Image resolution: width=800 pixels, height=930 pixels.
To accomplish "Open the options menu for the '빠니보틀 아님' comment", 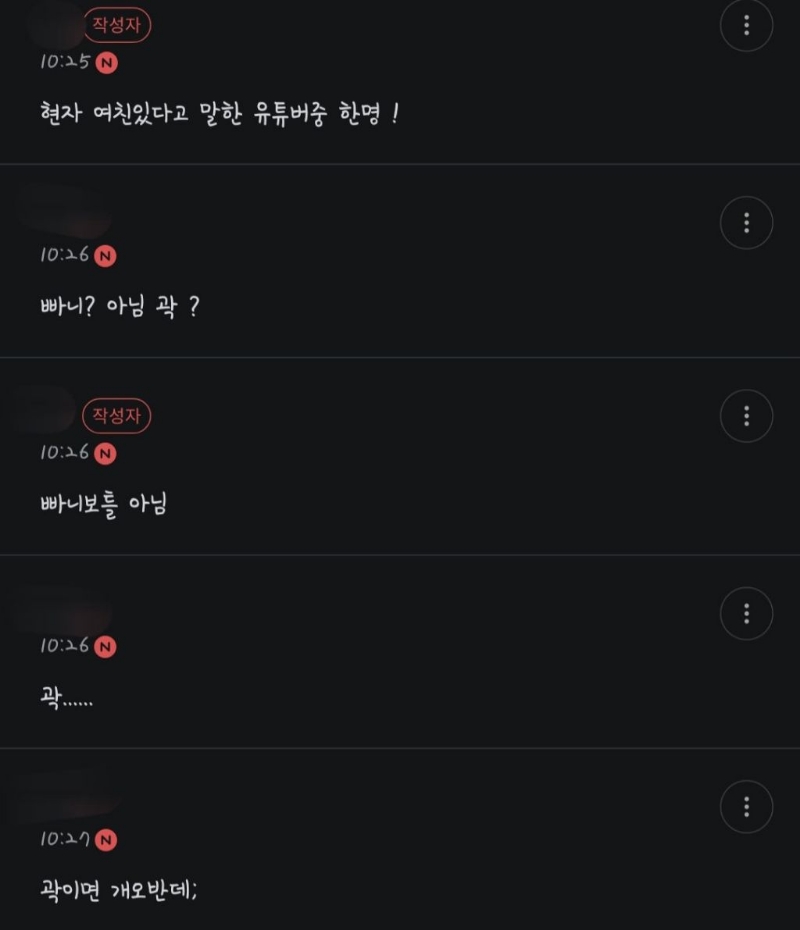I will pos(745,417).
